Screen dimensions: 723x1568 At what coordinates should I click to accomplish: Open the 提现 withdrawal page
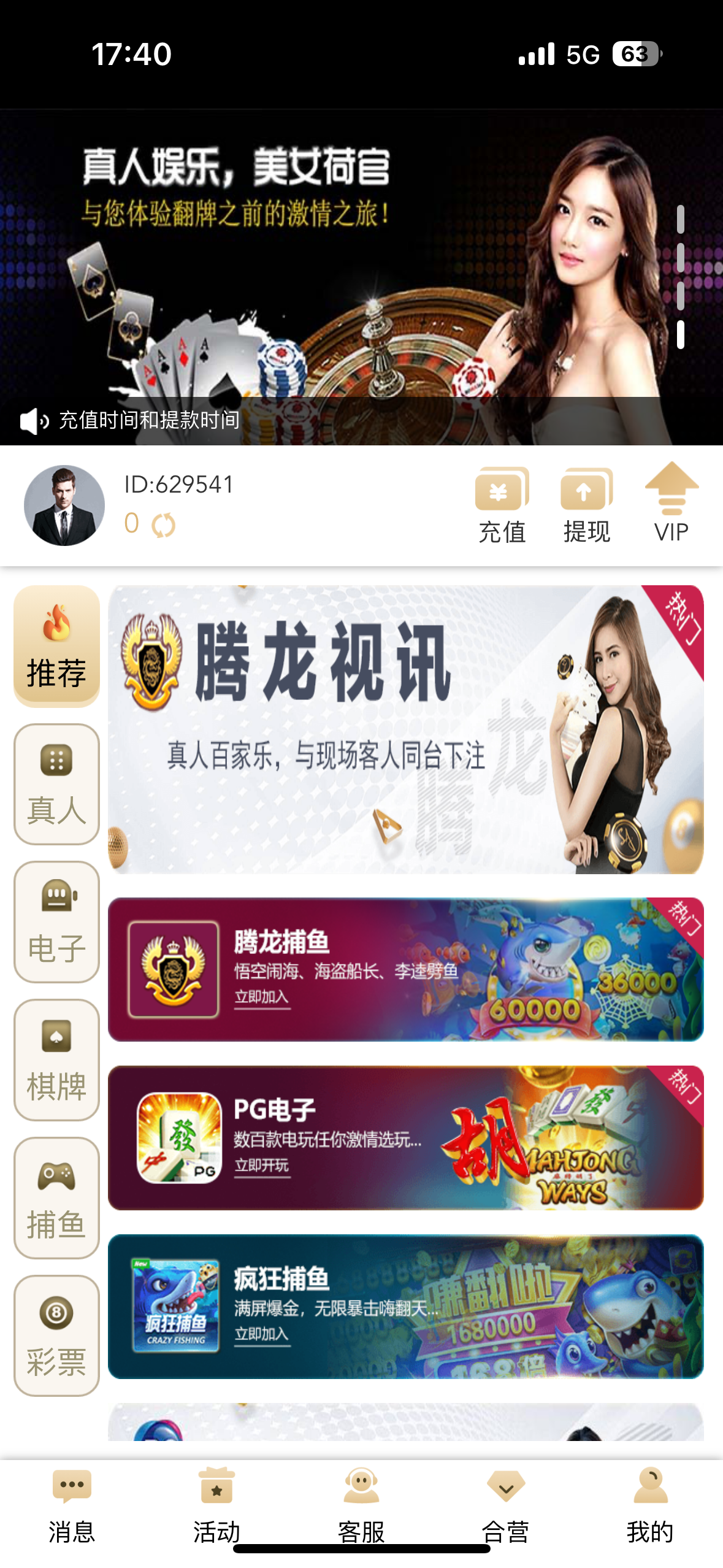[586, 505]
